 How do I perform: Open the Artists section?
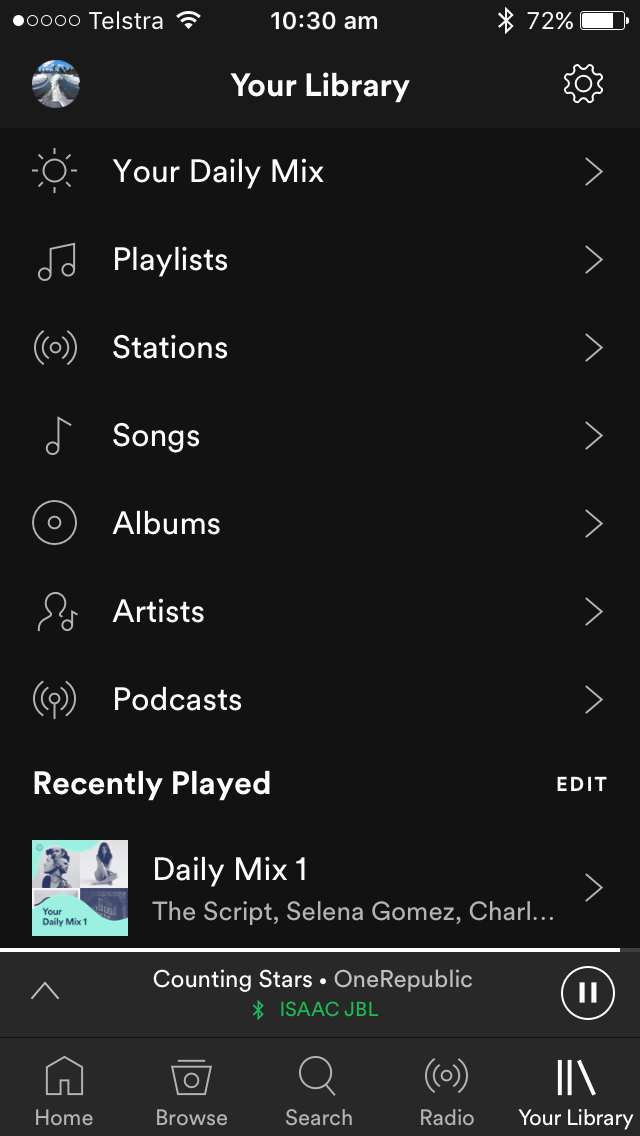(x=320, y=611)
